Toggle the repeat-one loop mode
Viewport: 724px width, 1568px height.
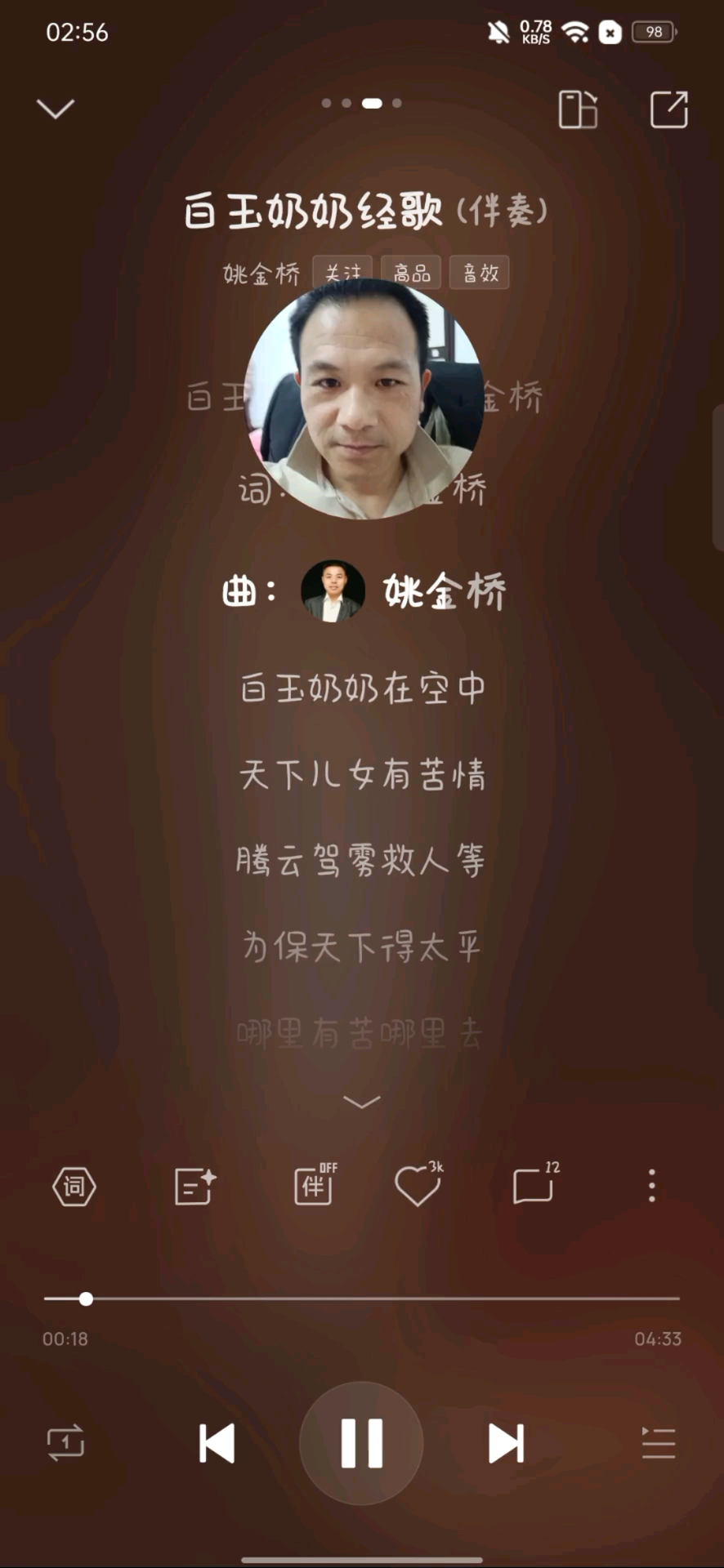click(66, 1443)
